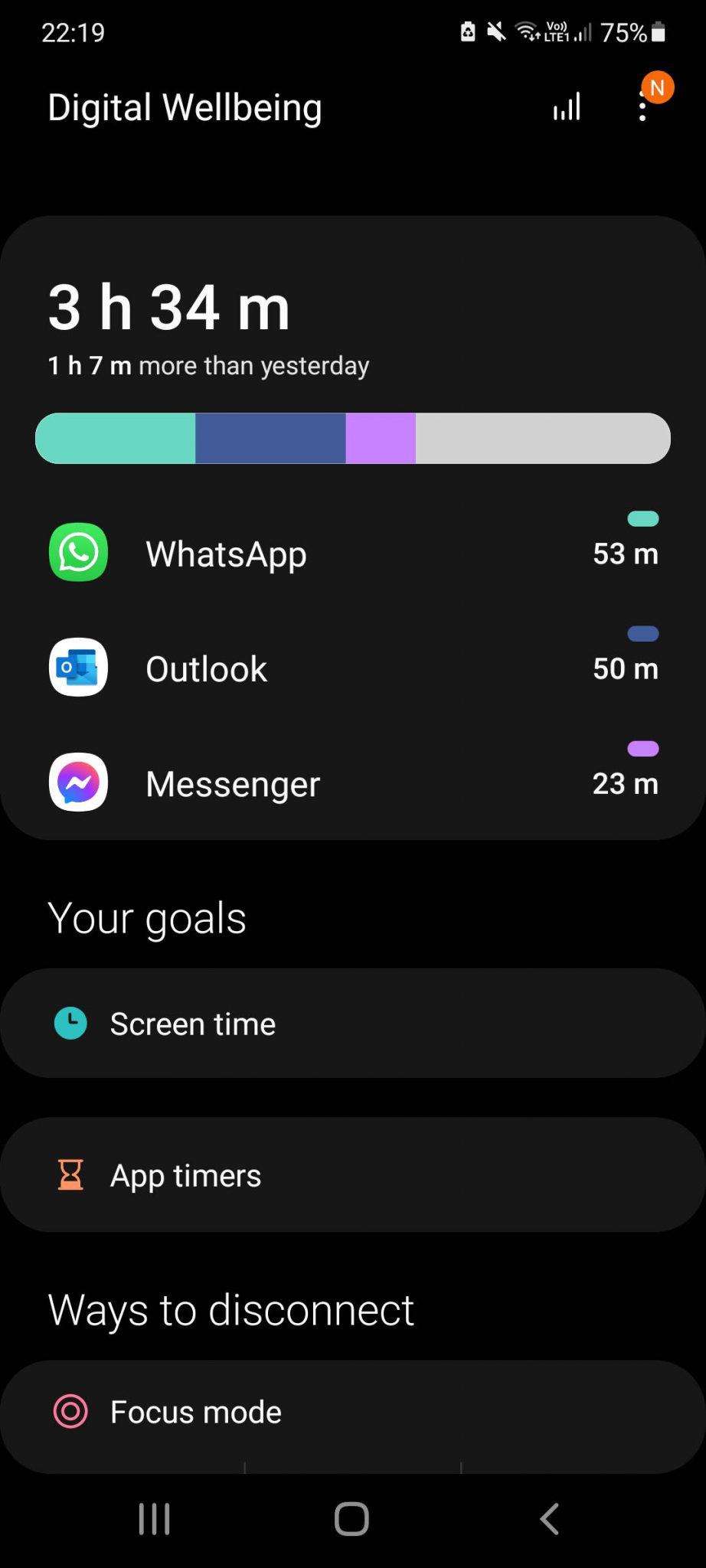Open App timers settings

(352, 1174)
